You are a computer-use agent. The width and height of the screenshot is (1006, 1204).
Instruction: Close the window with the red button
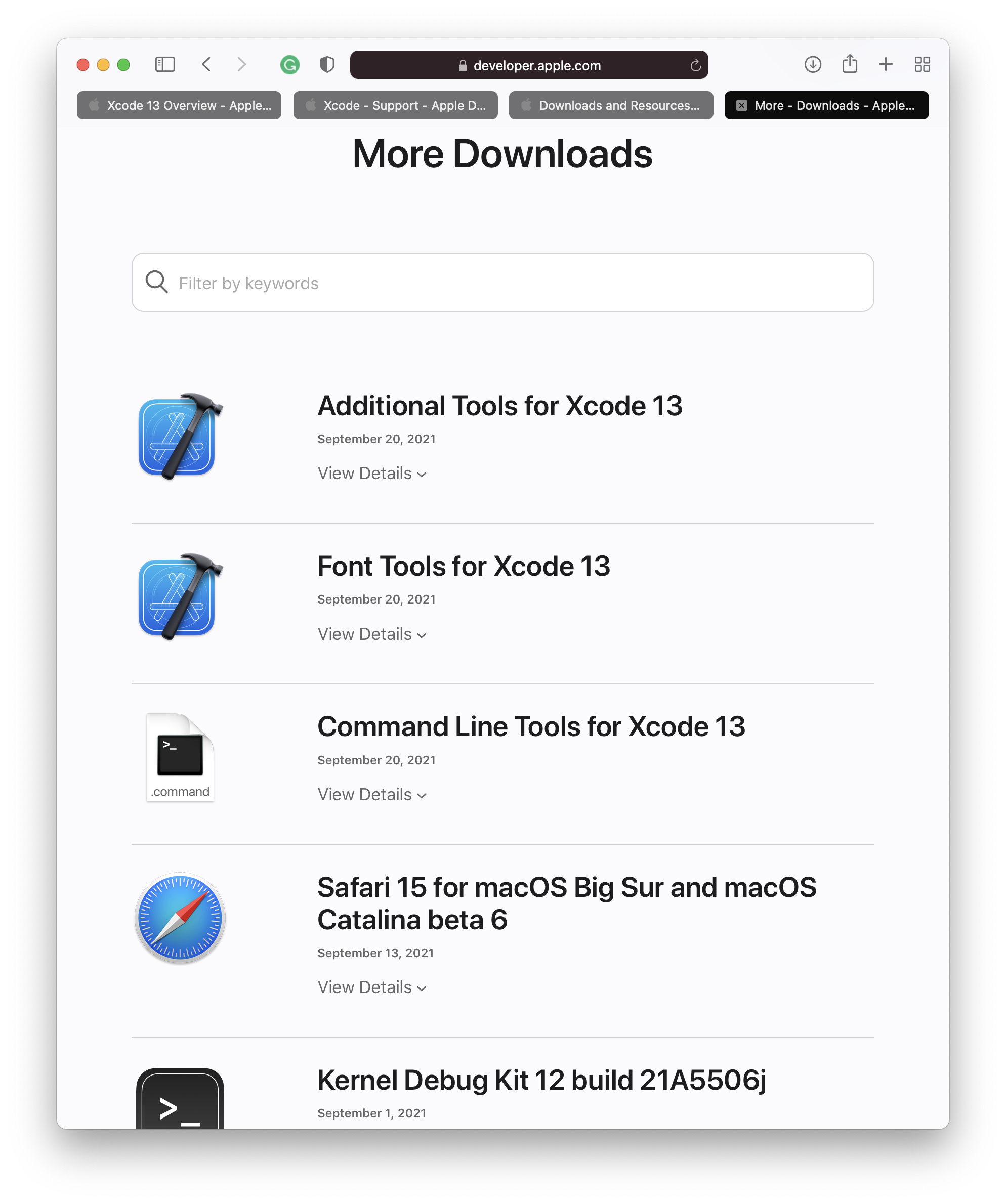(x=83, y=65)
